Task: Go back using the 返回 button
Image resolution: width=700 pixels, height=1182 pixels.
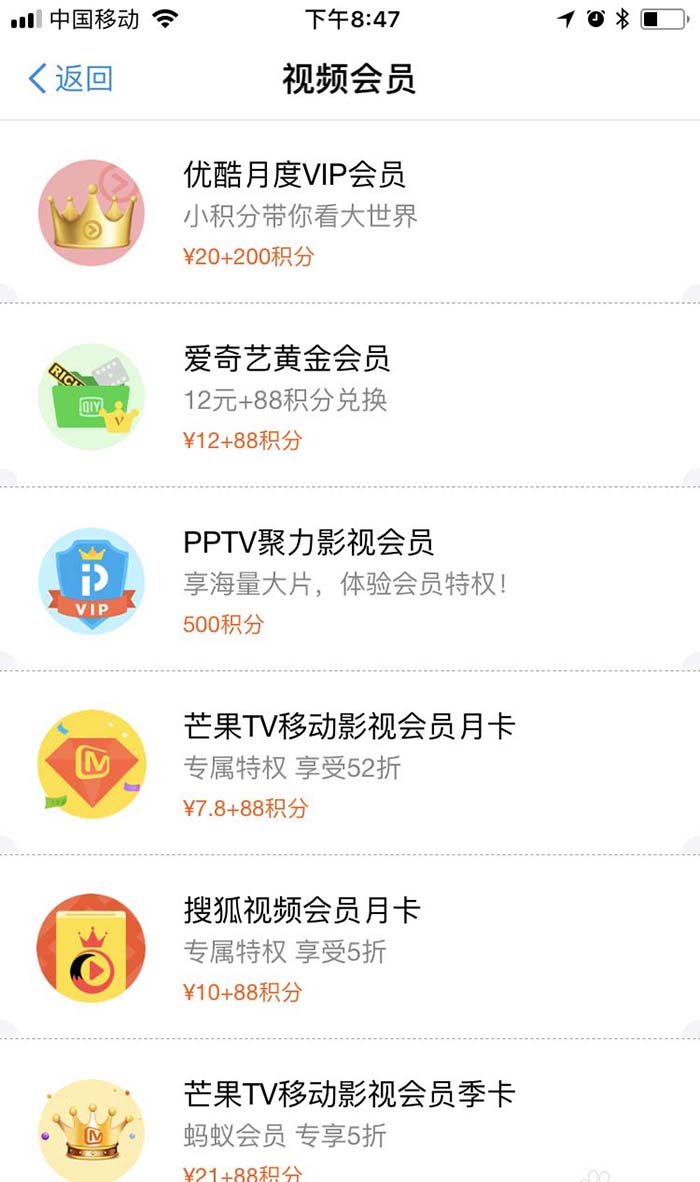Action: tap(70, 79)
